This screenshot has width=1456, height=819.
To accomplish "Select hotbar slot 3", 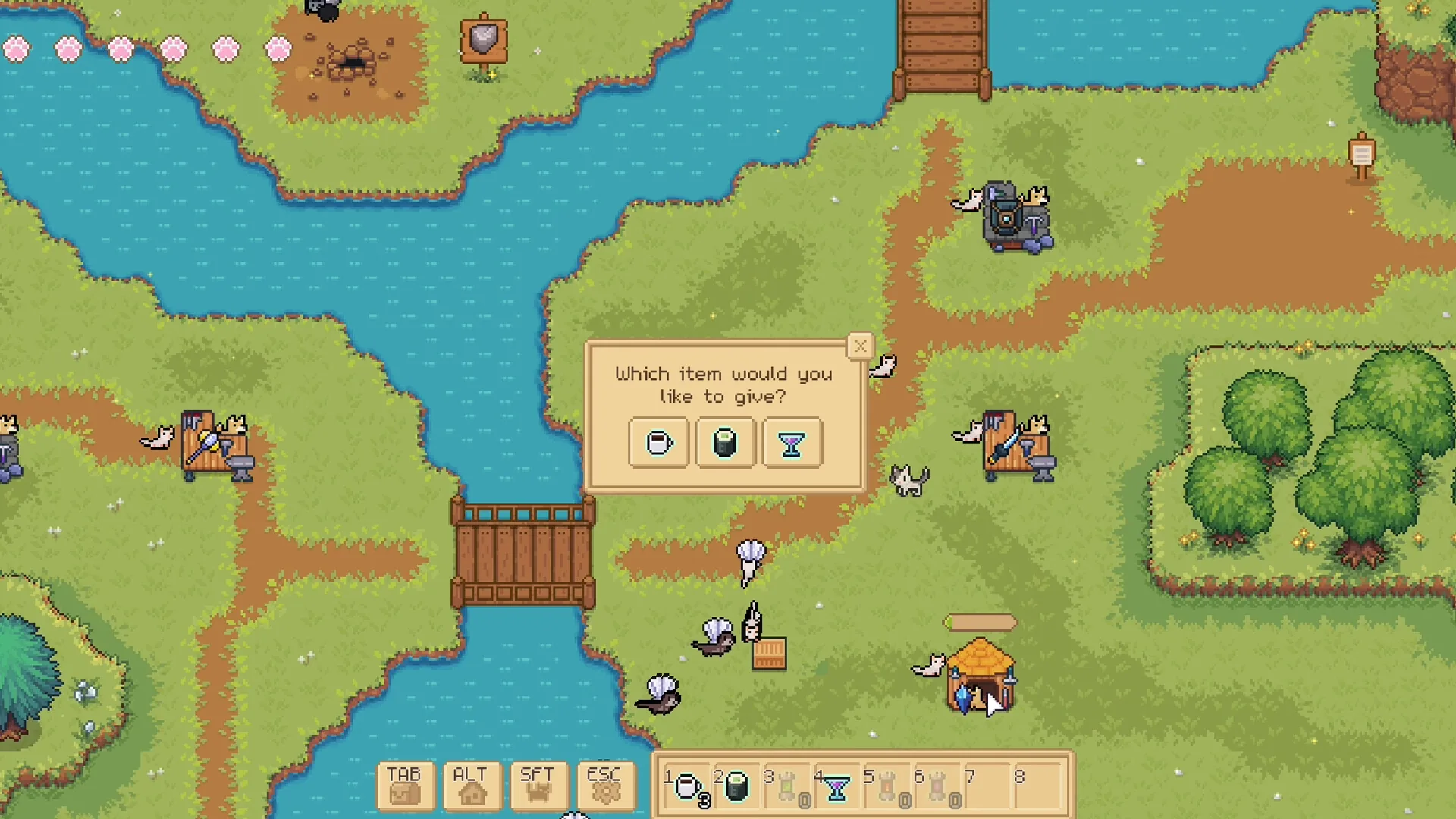I will coord(786,786).
